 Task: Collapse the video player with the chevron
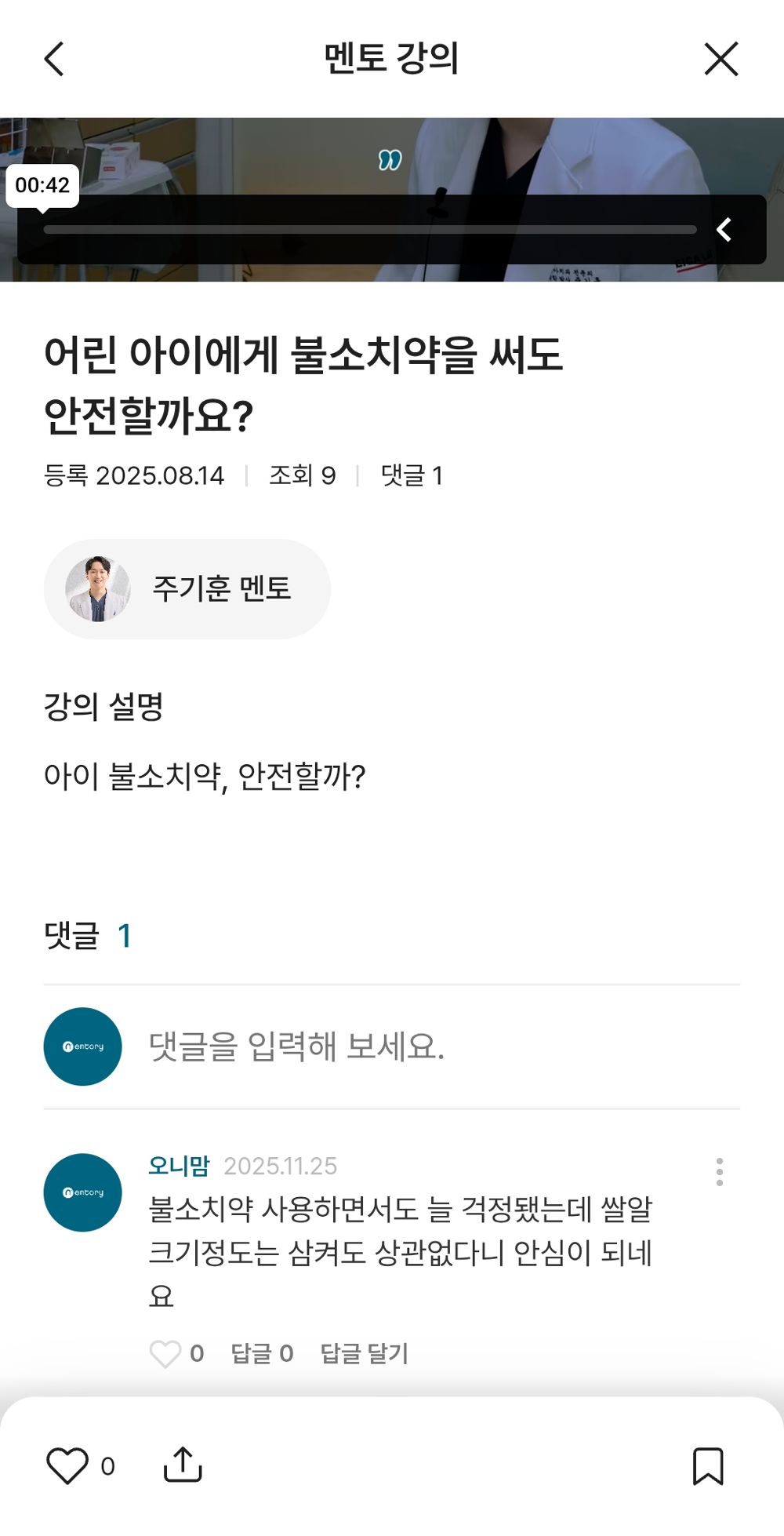724,231
